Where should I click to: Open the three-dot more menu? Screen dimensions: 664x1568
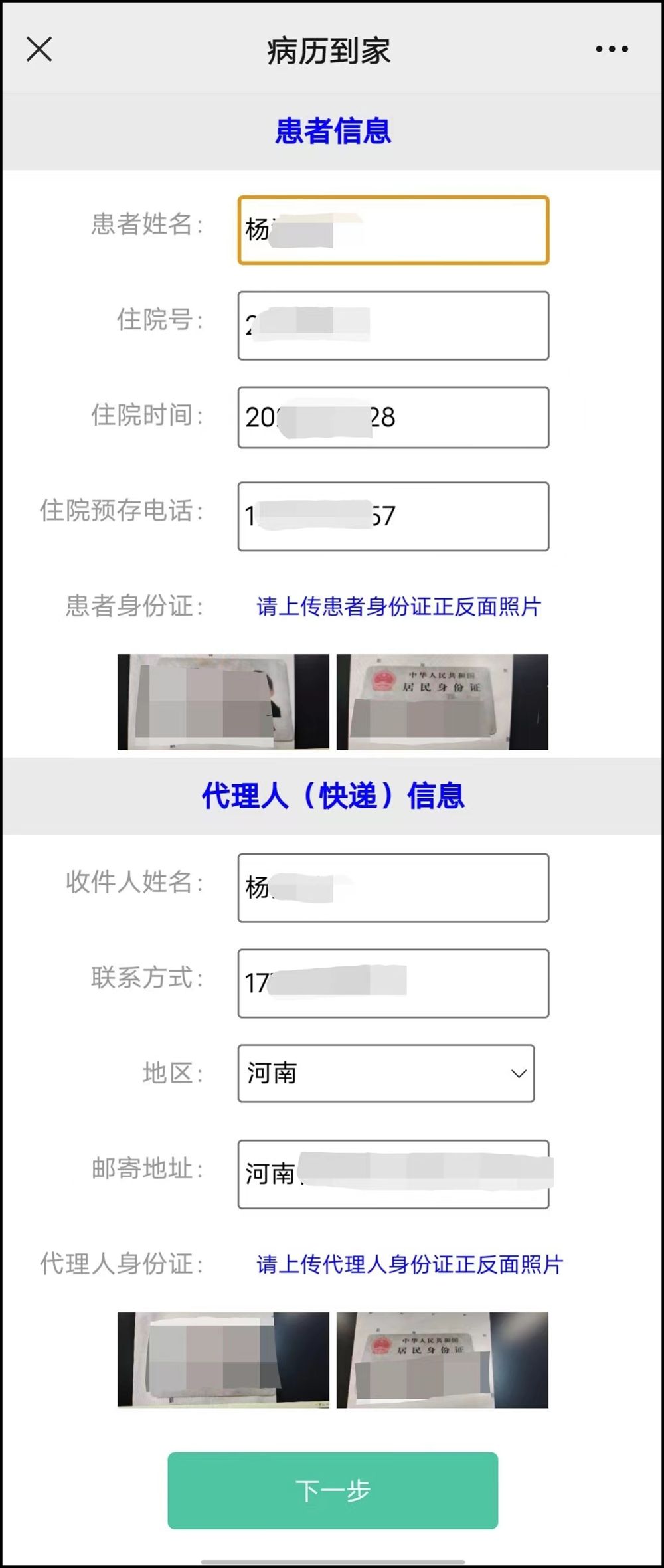[612, 49]
